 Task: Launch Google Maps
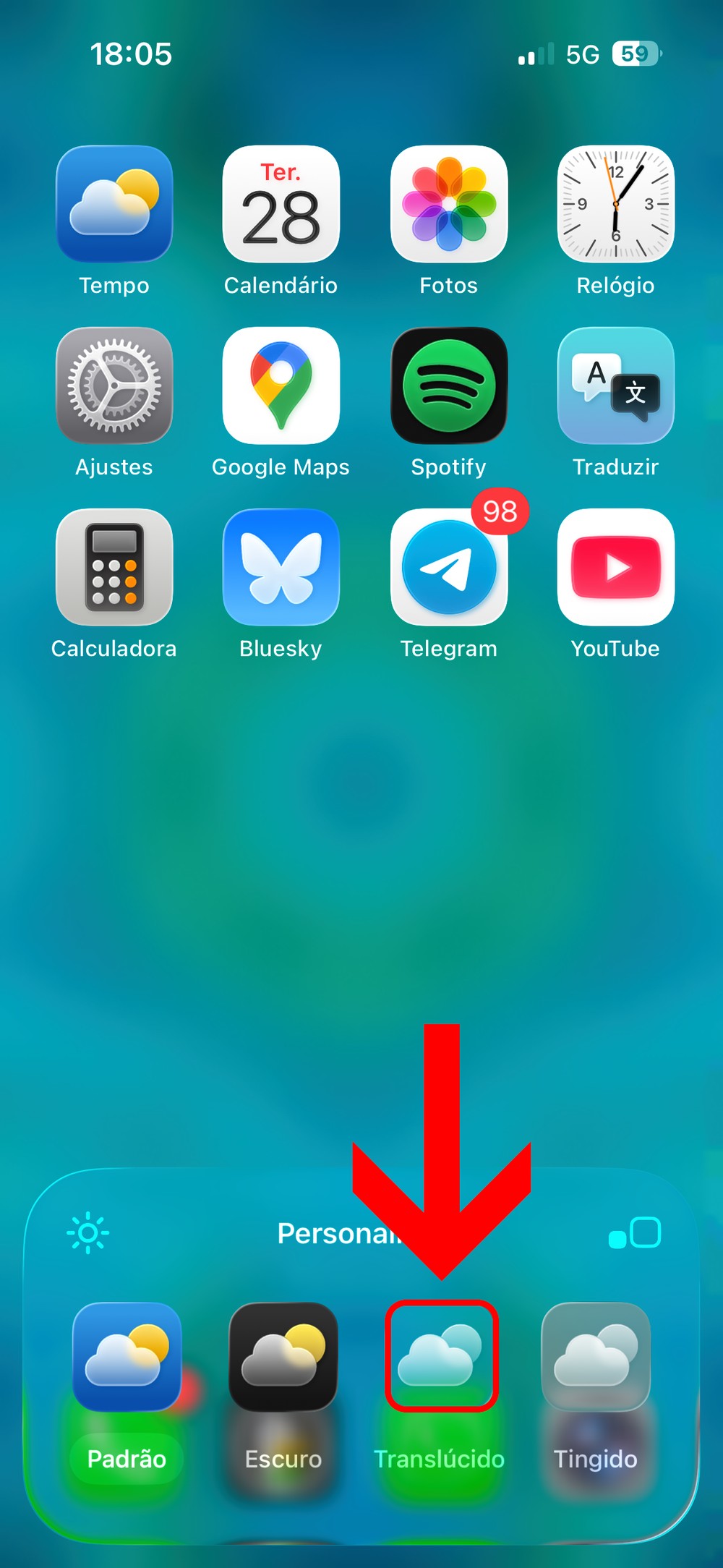point(281,385)
